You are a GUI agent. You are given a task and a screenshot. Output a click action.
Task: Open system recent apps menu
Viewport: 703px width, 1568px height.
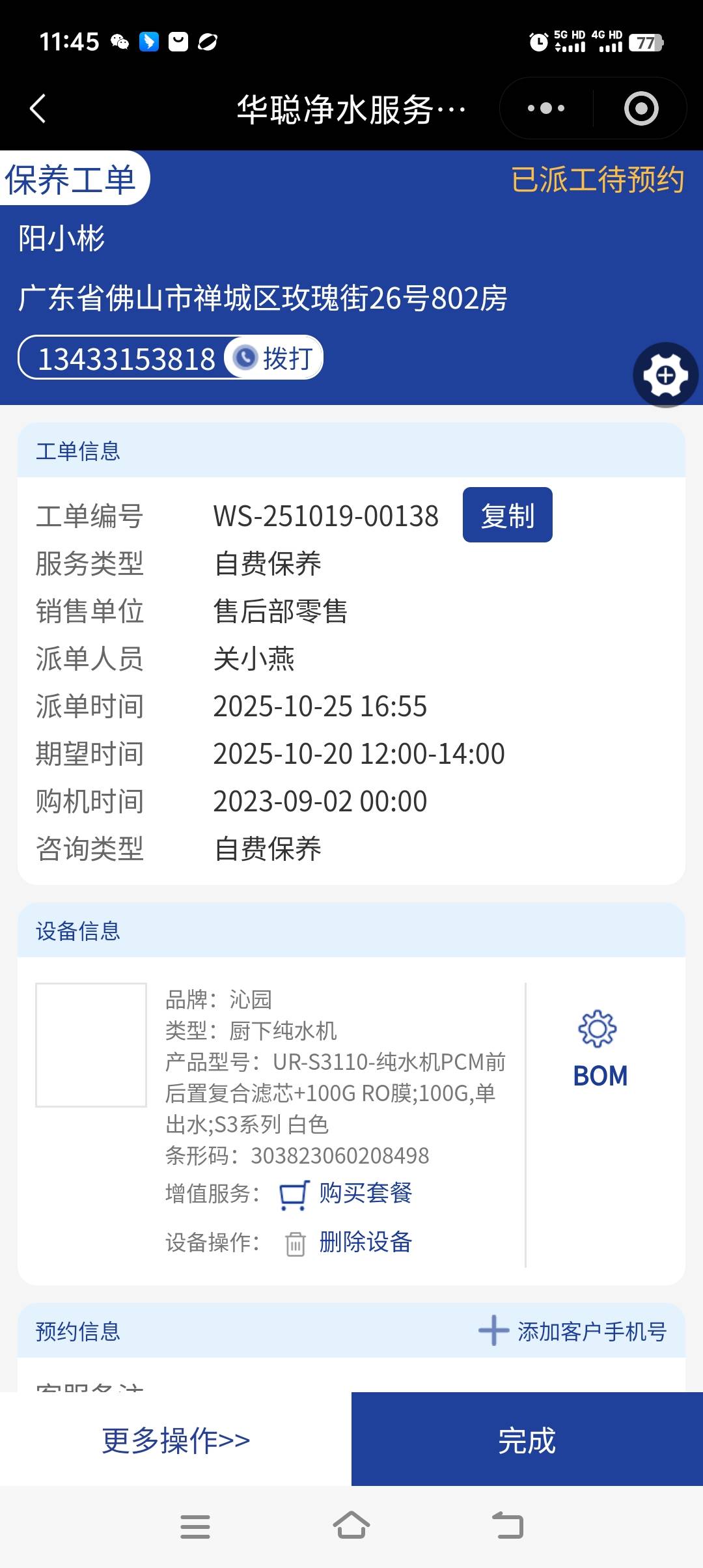[x=195, y=1526]
